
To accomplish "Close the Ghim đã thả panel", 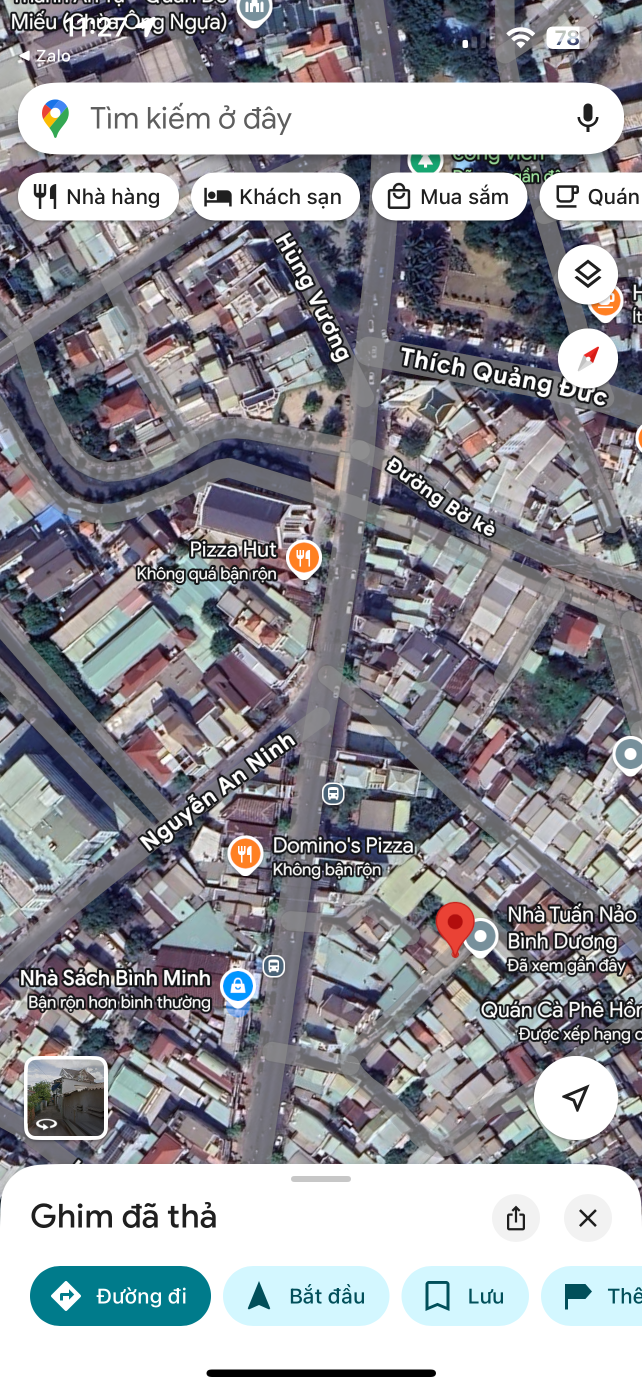I will (x=588, y=1218).
